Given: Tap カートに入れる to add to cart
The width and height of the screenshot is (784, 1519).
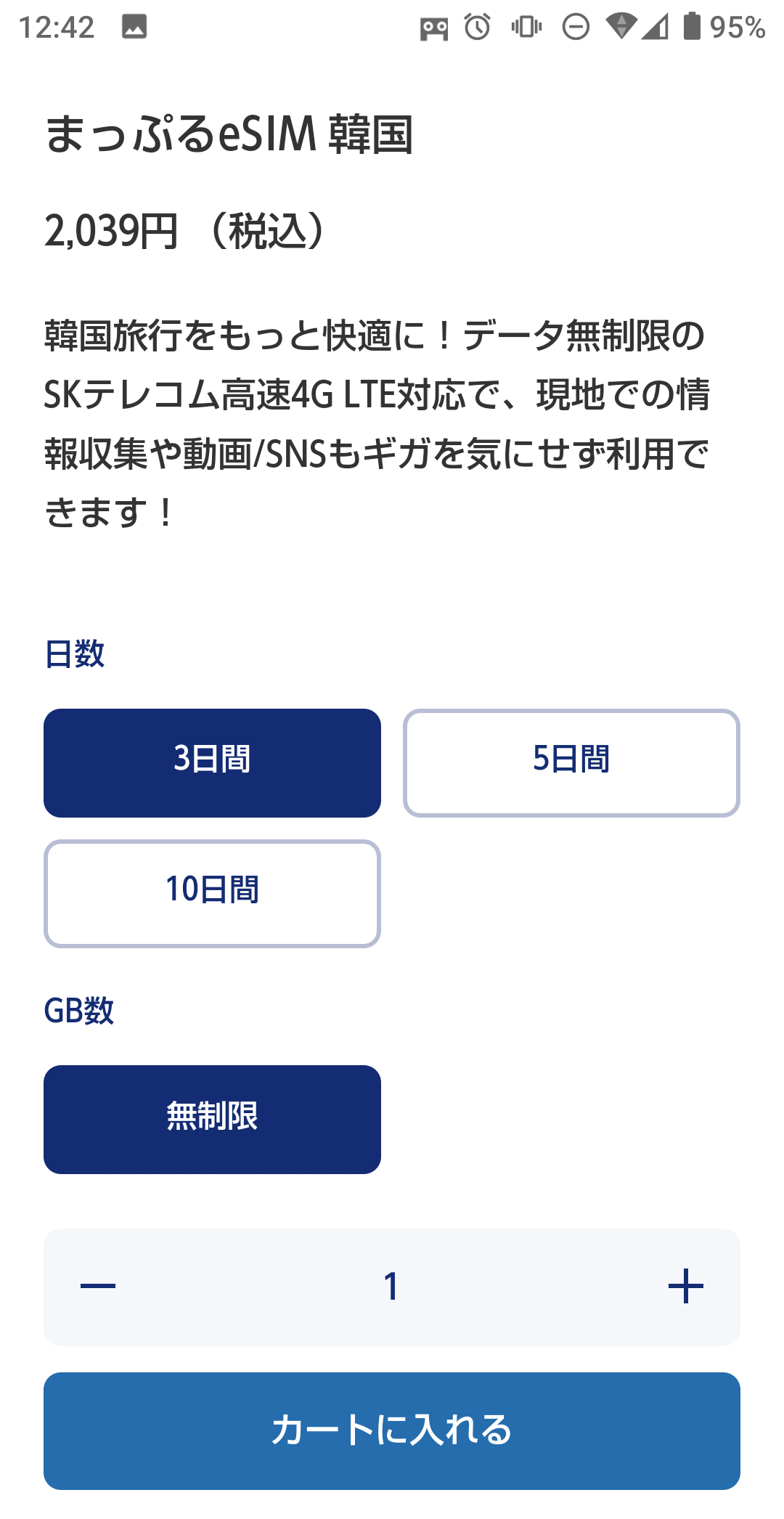Looking at the screenshot, I should tap(392, 1430).
